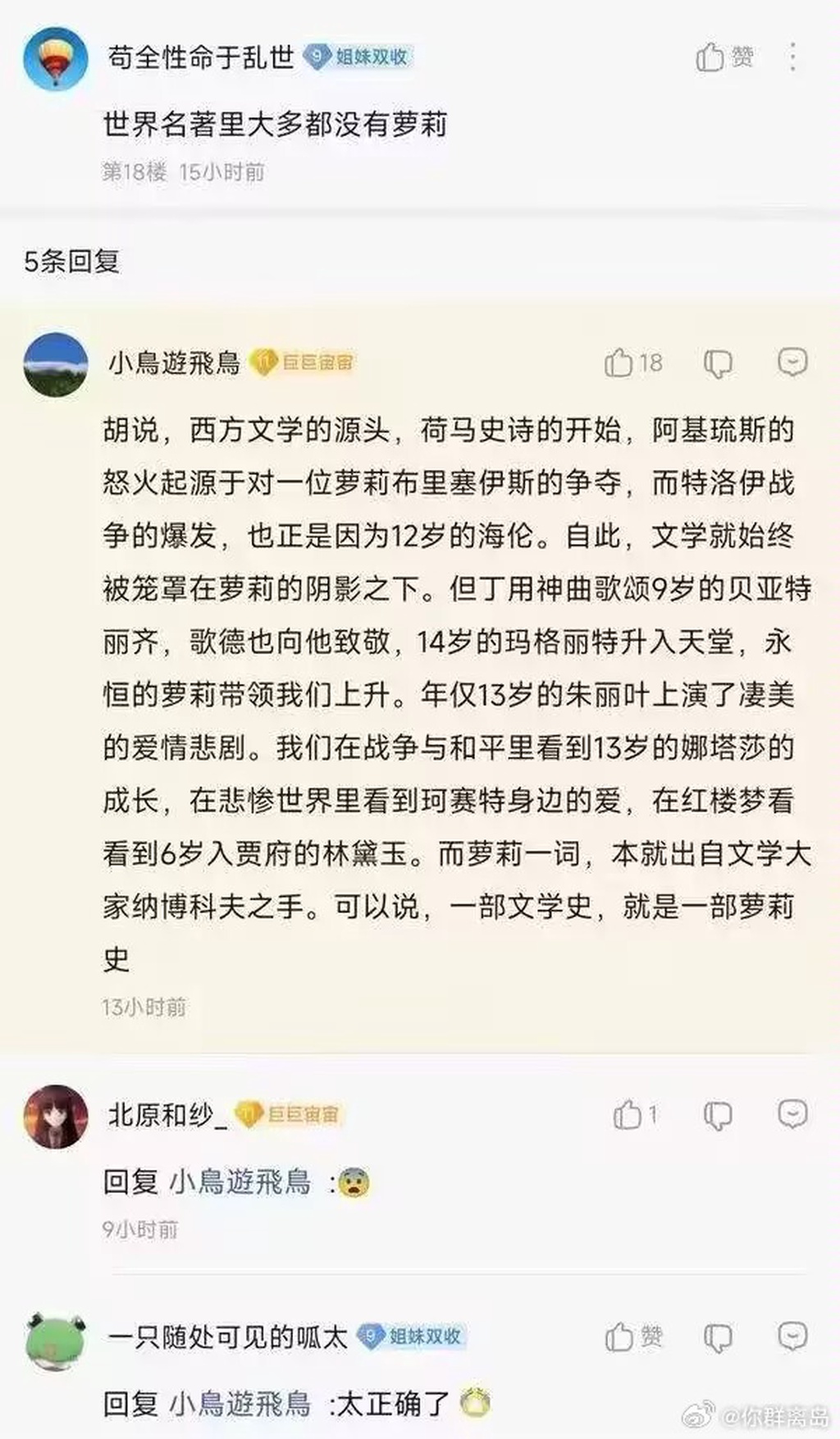Open 小鳥遊飛鳥's avatar profile

56,364
